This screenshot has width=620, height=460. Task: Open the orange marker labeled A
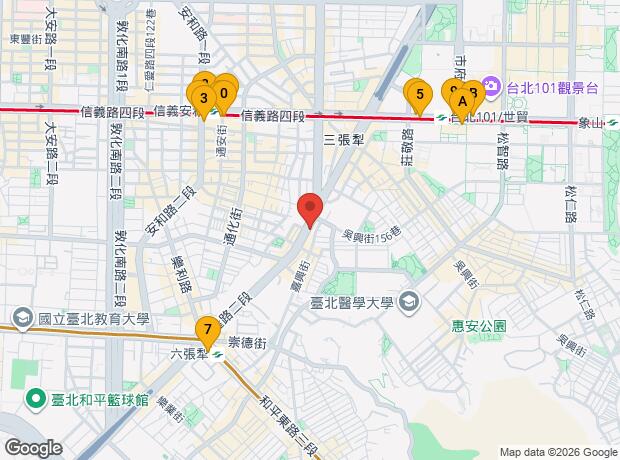462,99
